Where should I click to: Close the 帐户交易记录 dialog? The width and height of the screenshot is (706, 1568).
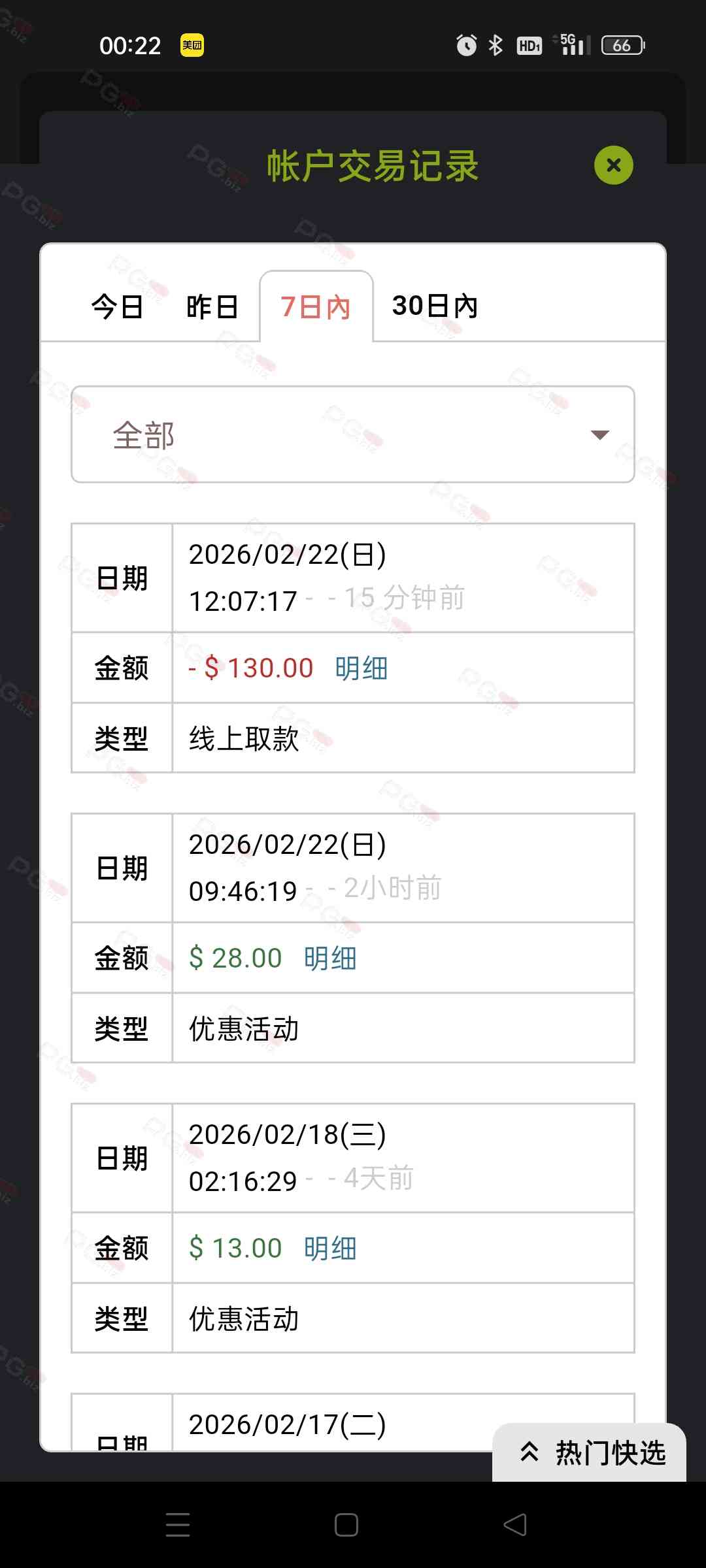coord(613,165)
